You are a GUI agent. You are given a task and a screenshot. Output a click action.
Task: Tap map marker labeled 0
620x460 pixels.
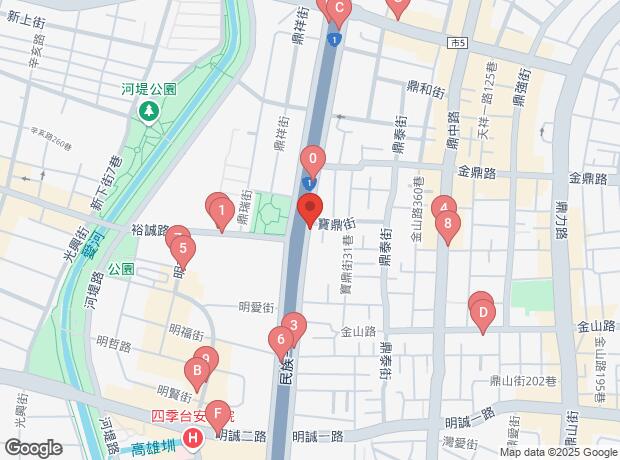(x=313, y=159)
